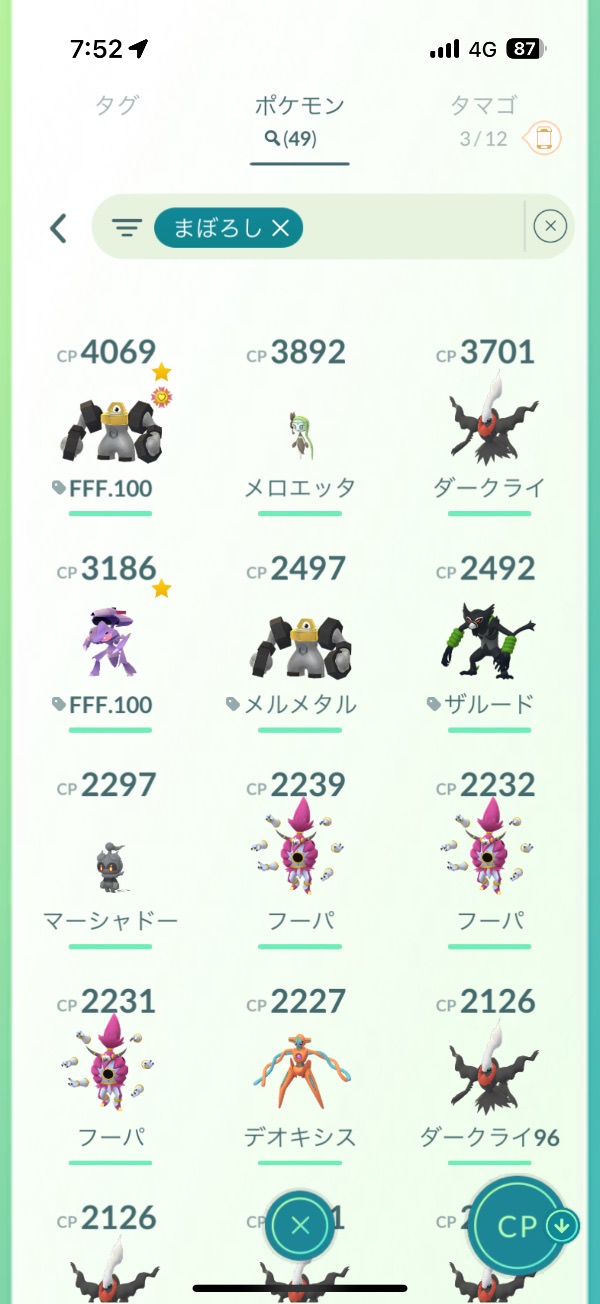Open the CP 4069 Melmetal tagged FFF.100

(x=110, y=428)
